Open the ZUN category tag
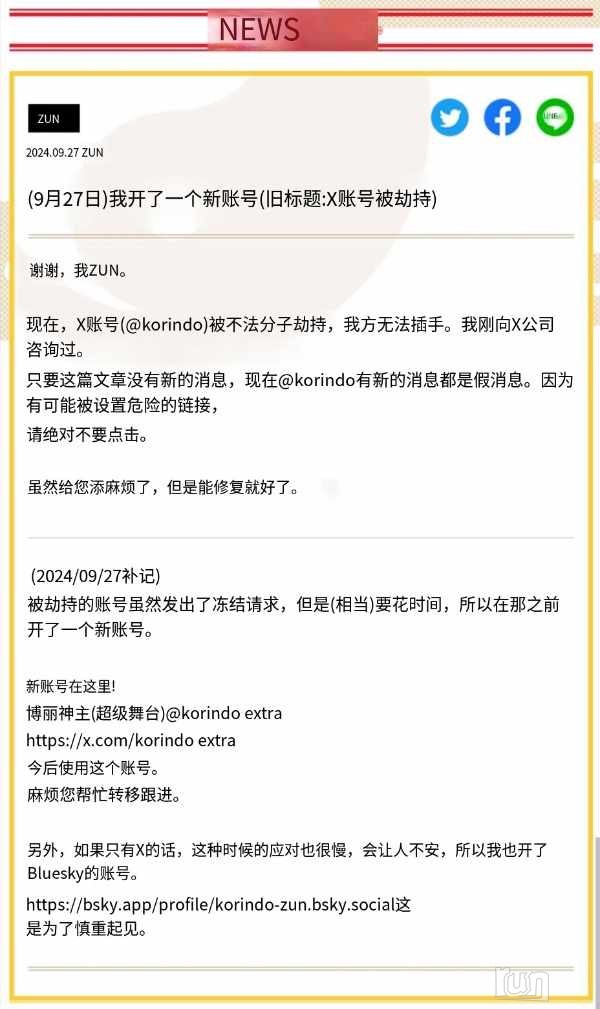 pos(53,119)
